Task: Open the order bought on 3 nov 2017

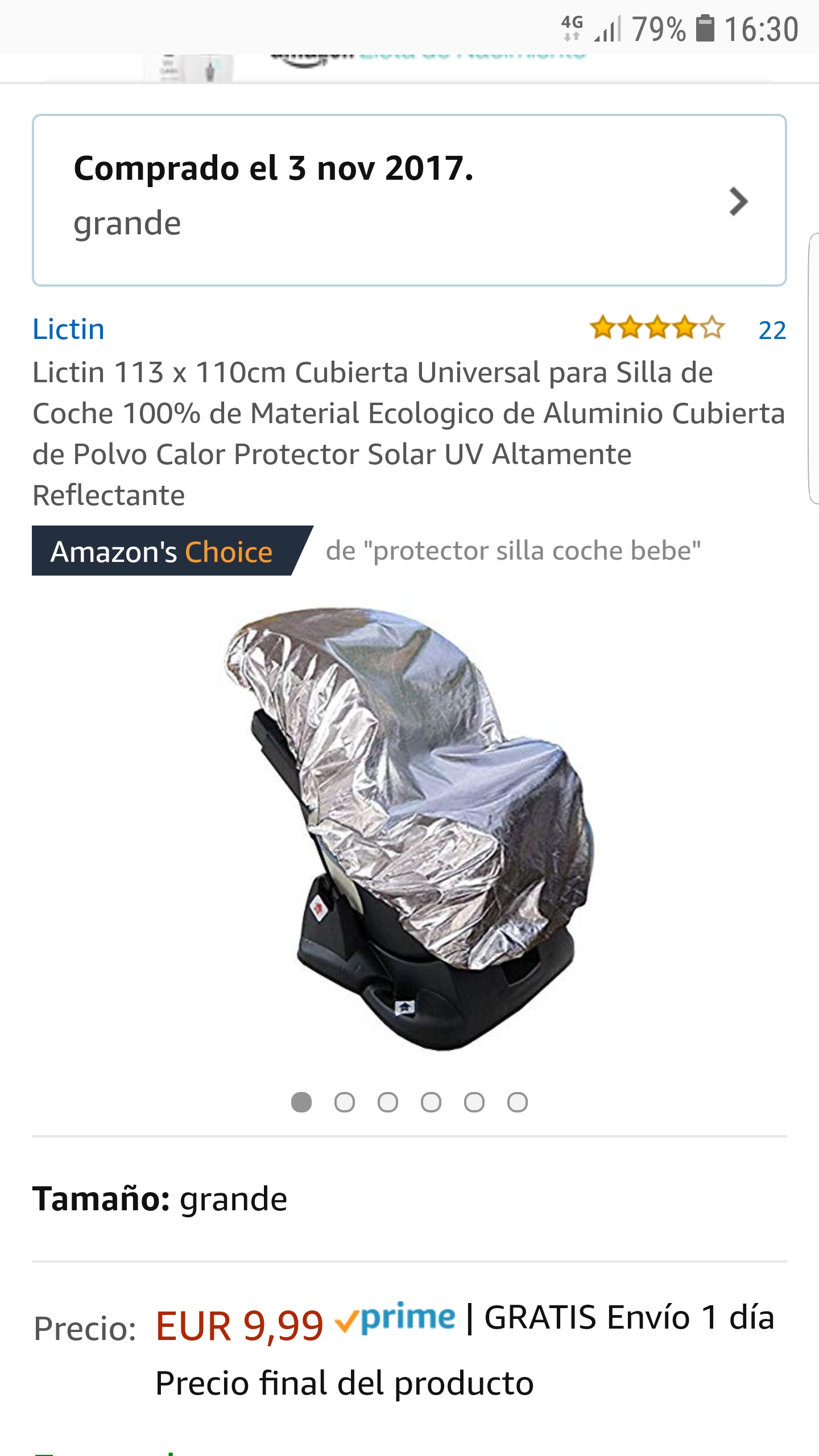Action: tap(409, 200)
